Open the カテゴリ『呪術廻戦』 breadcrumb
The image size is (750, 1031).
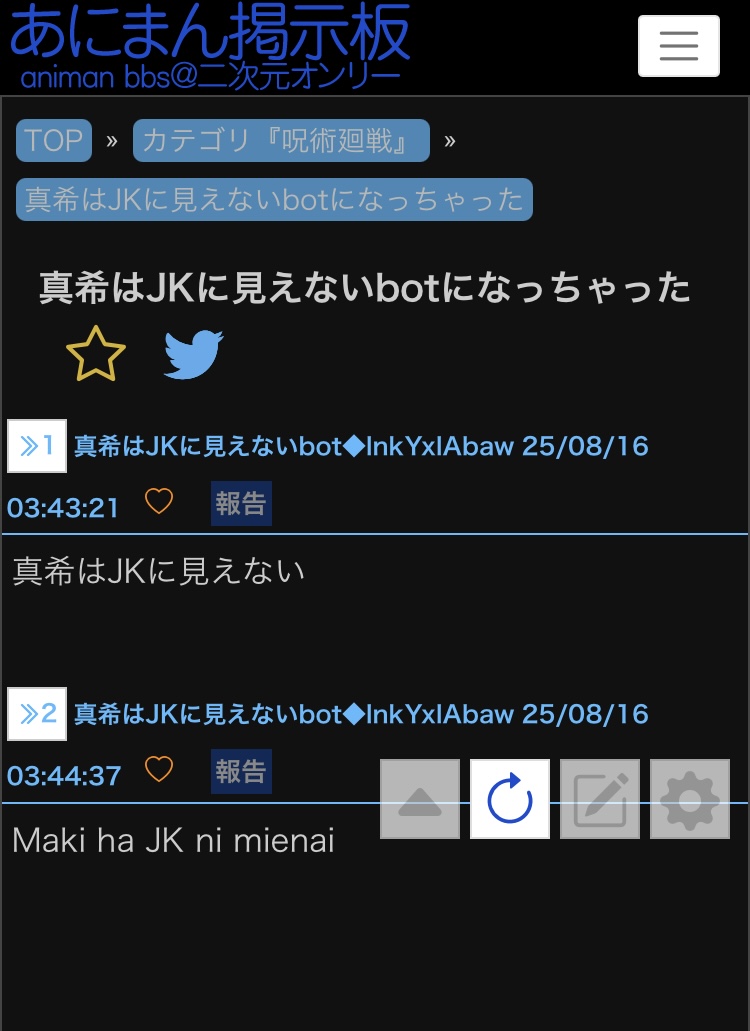[x=281, y=141]
